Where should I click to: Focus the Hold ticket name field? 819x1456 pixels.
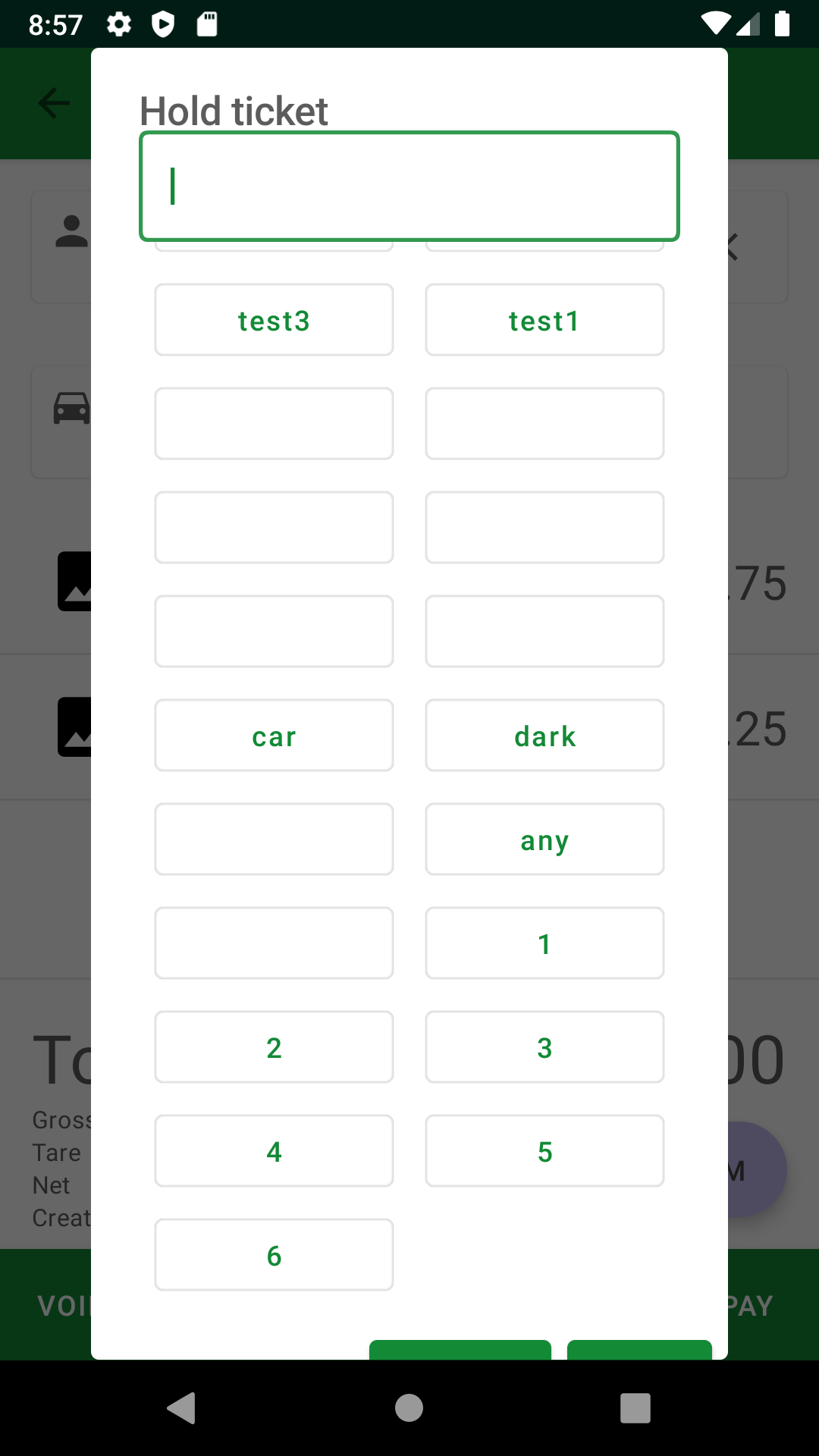tap(409, 187)
